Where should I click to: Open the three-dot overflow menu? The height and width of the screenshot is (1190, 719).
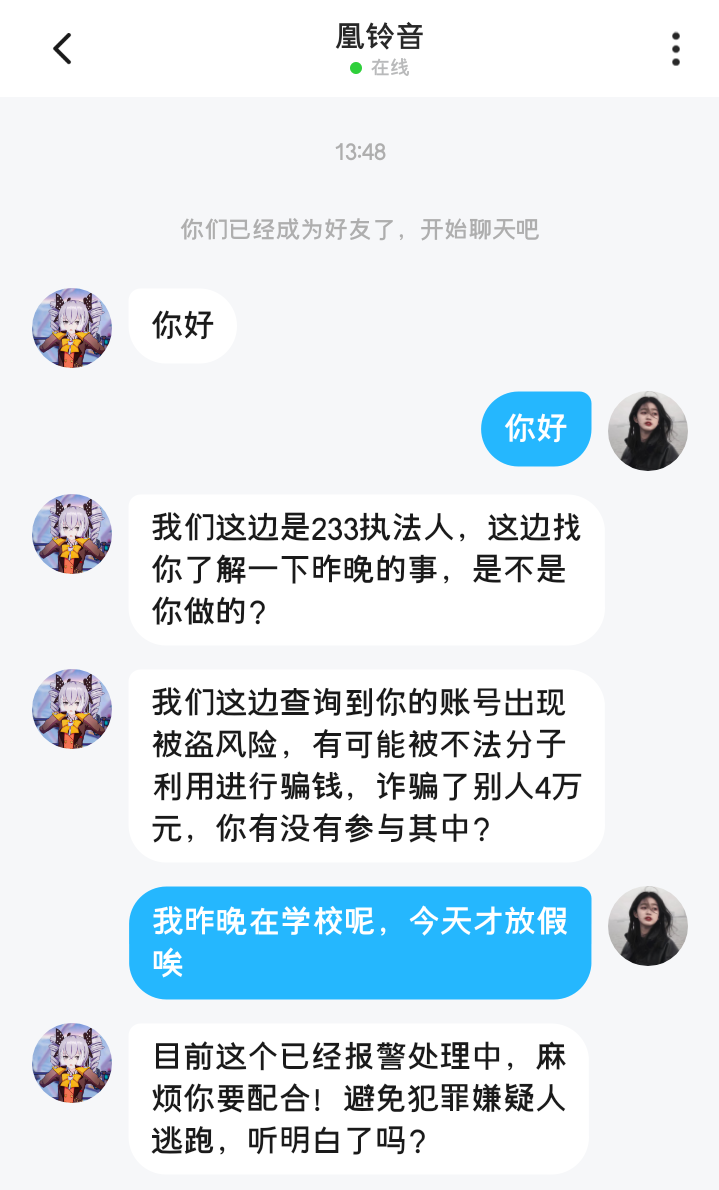676,48
